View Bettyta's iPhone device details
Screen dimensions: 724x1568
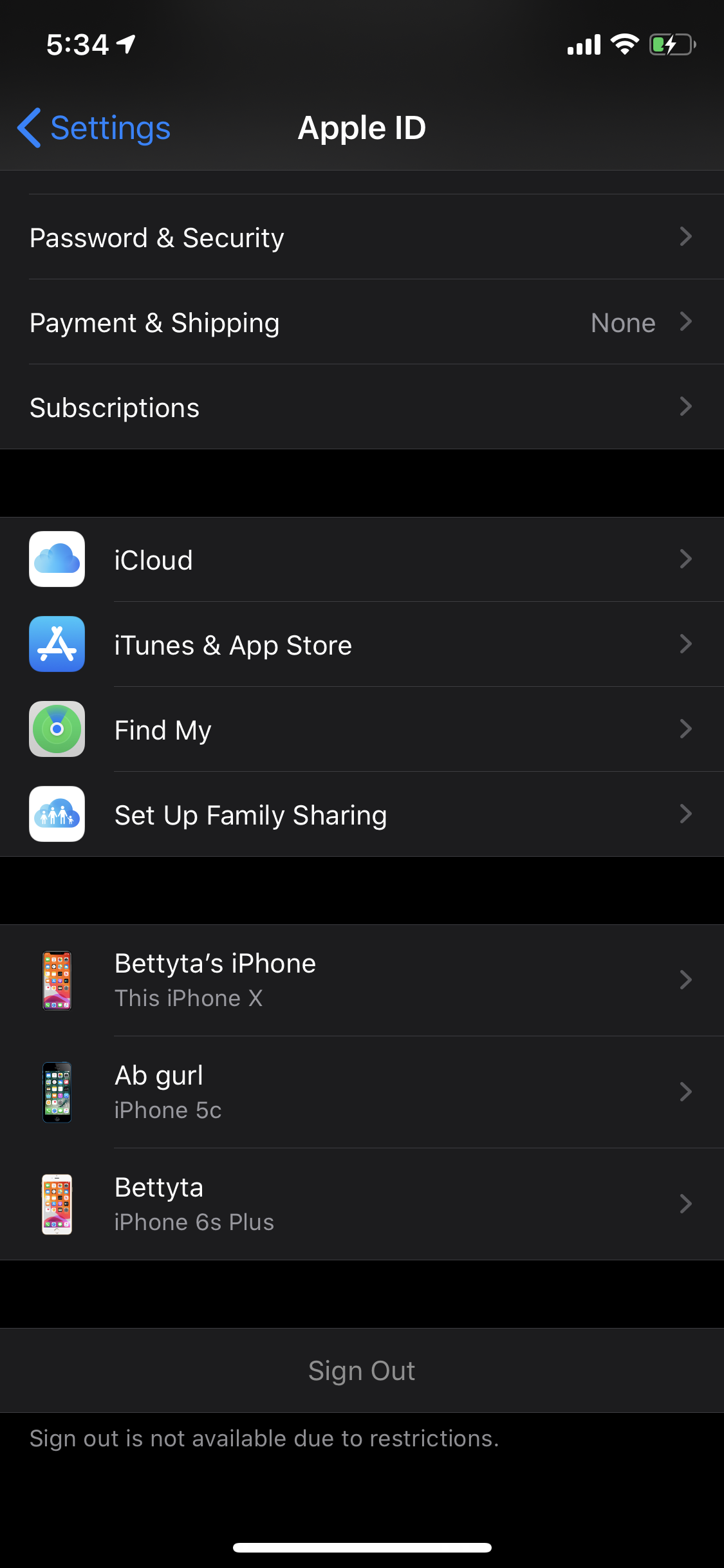pos(362,980)
